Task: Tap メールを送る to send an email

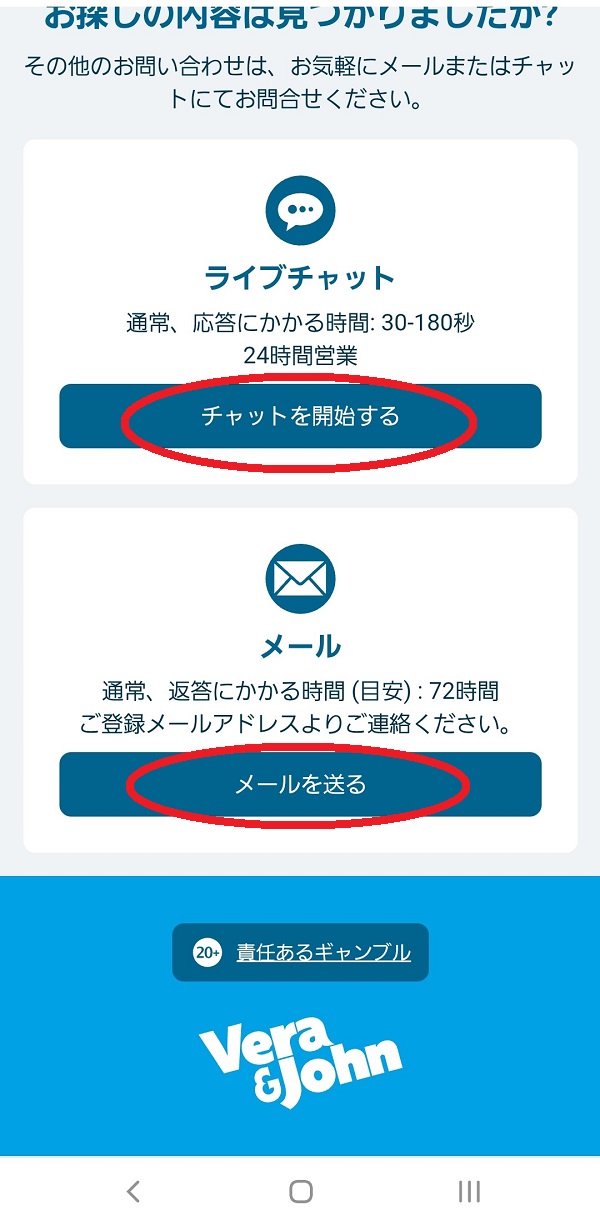Action: (x=300, y=785)
